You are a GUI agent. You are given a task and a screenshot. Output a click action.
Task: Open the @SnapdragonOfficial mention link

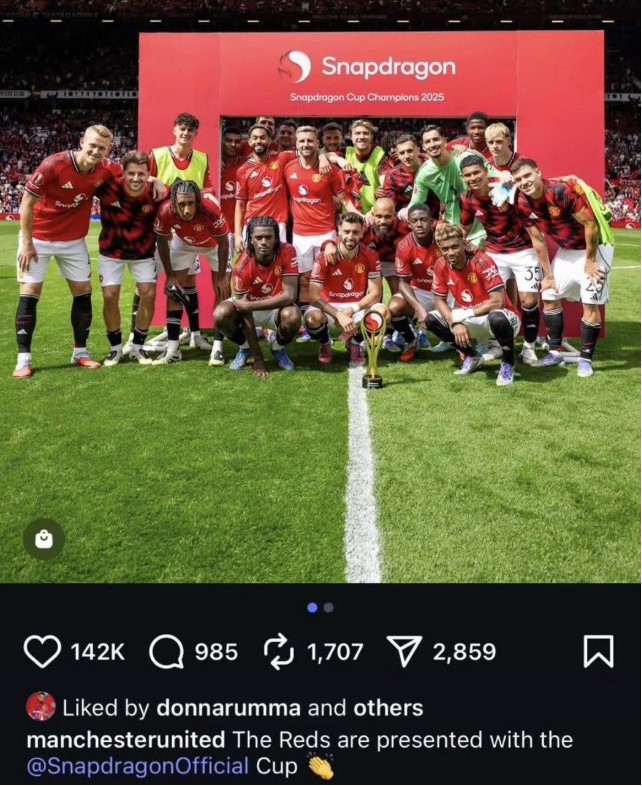138,767
